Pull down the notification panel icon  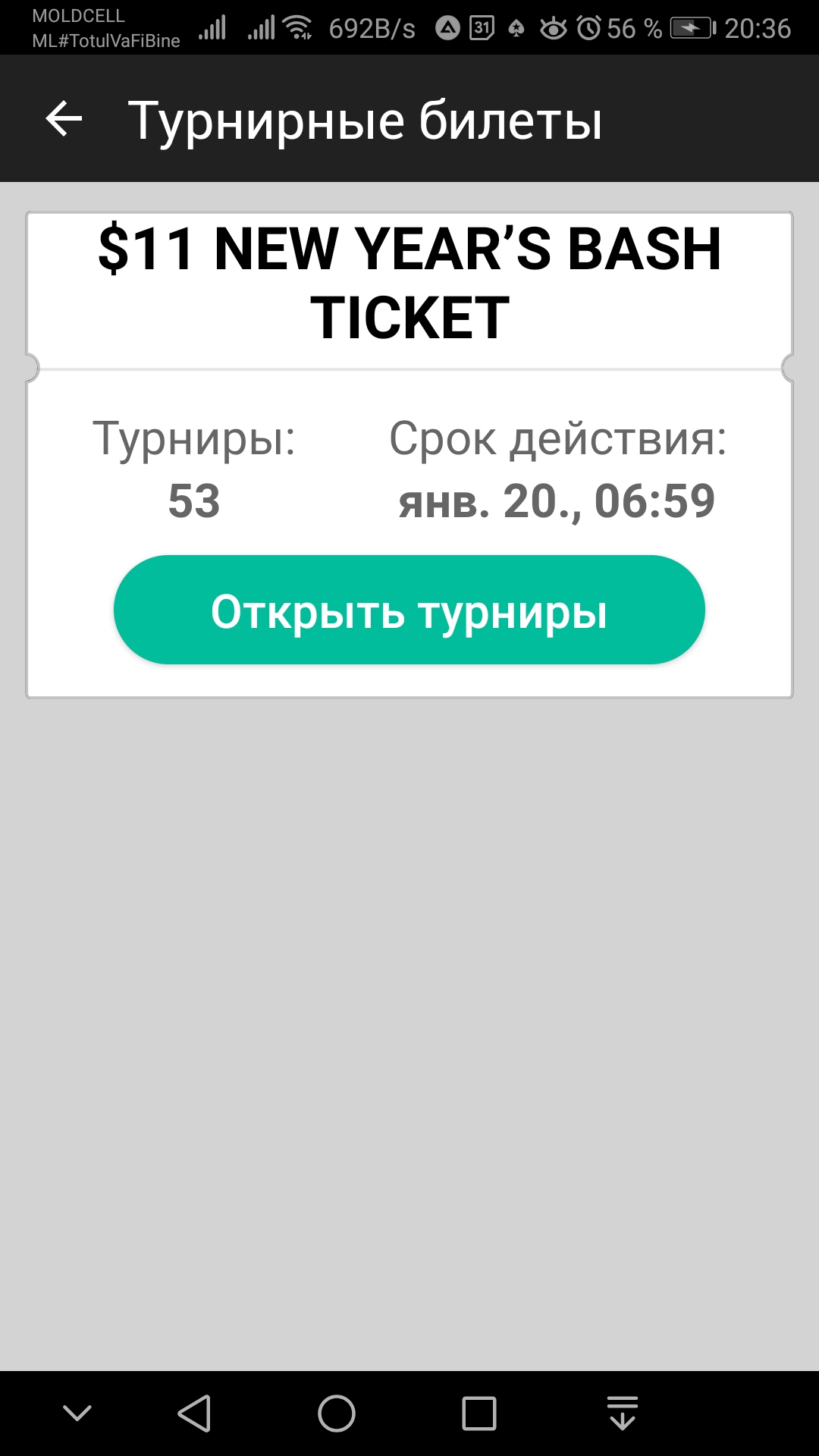tap(623, 1413)
